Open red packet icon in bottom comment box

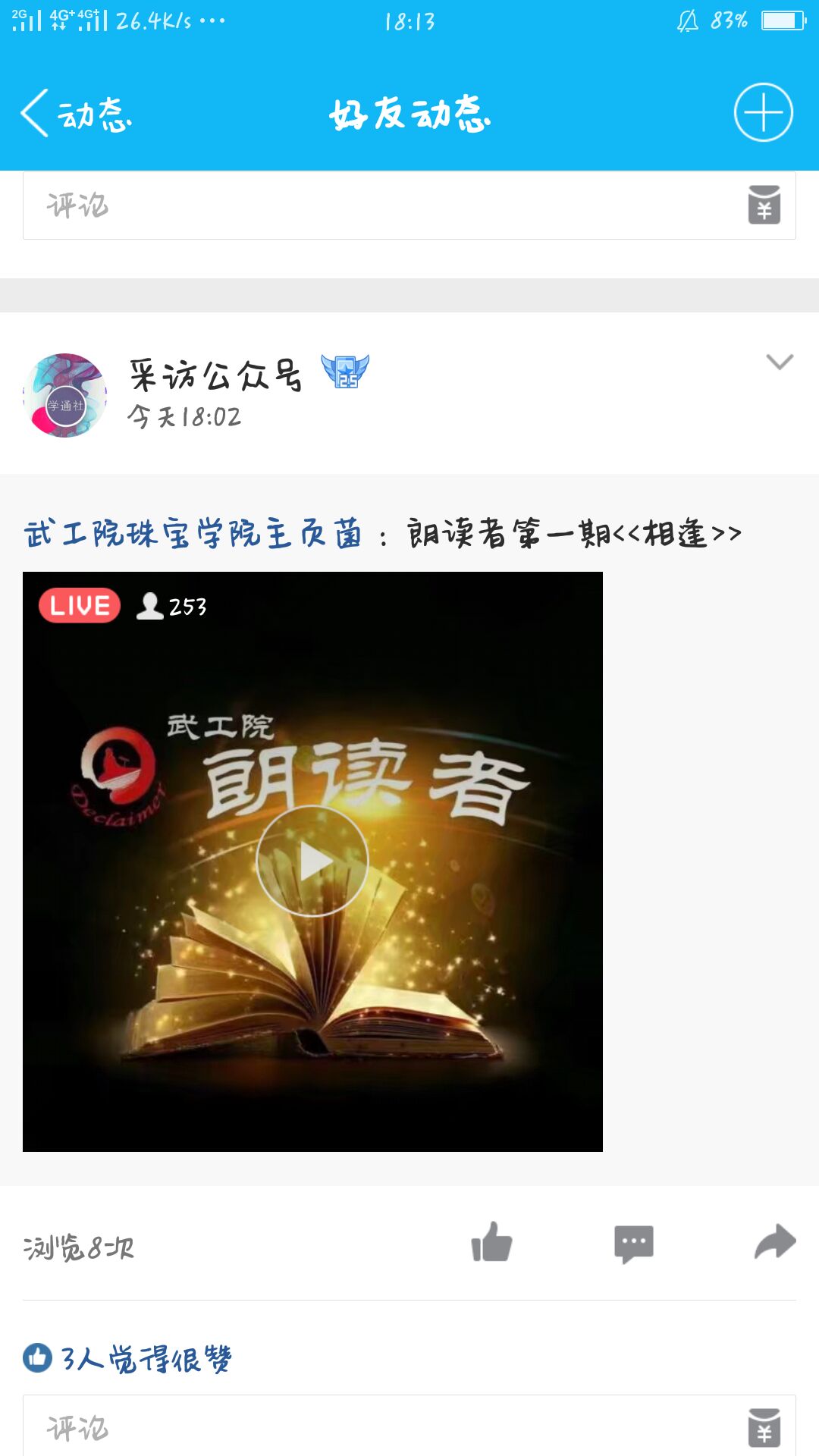coord(764,1427)
